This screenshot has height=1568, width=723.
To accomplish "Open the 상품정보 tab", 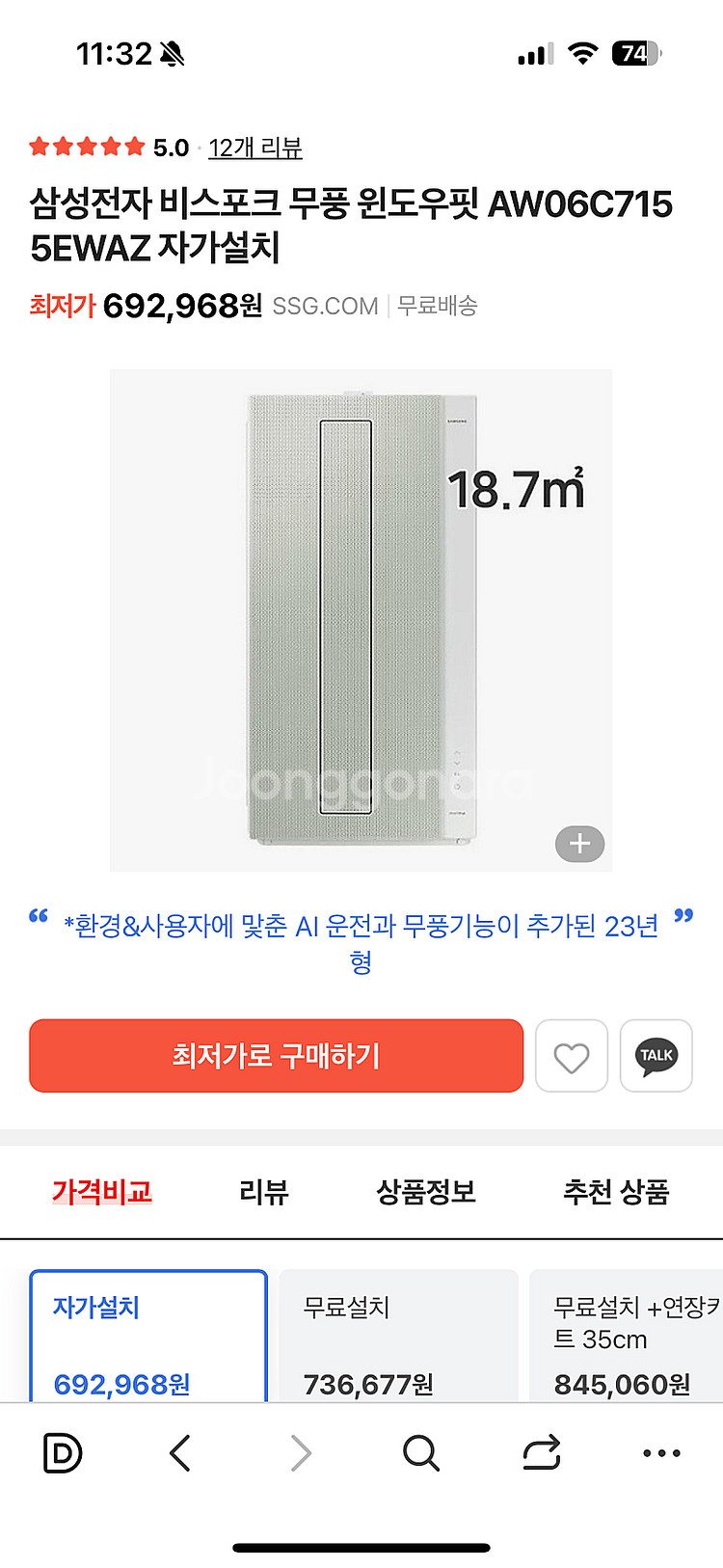I will pos(426,1192).
